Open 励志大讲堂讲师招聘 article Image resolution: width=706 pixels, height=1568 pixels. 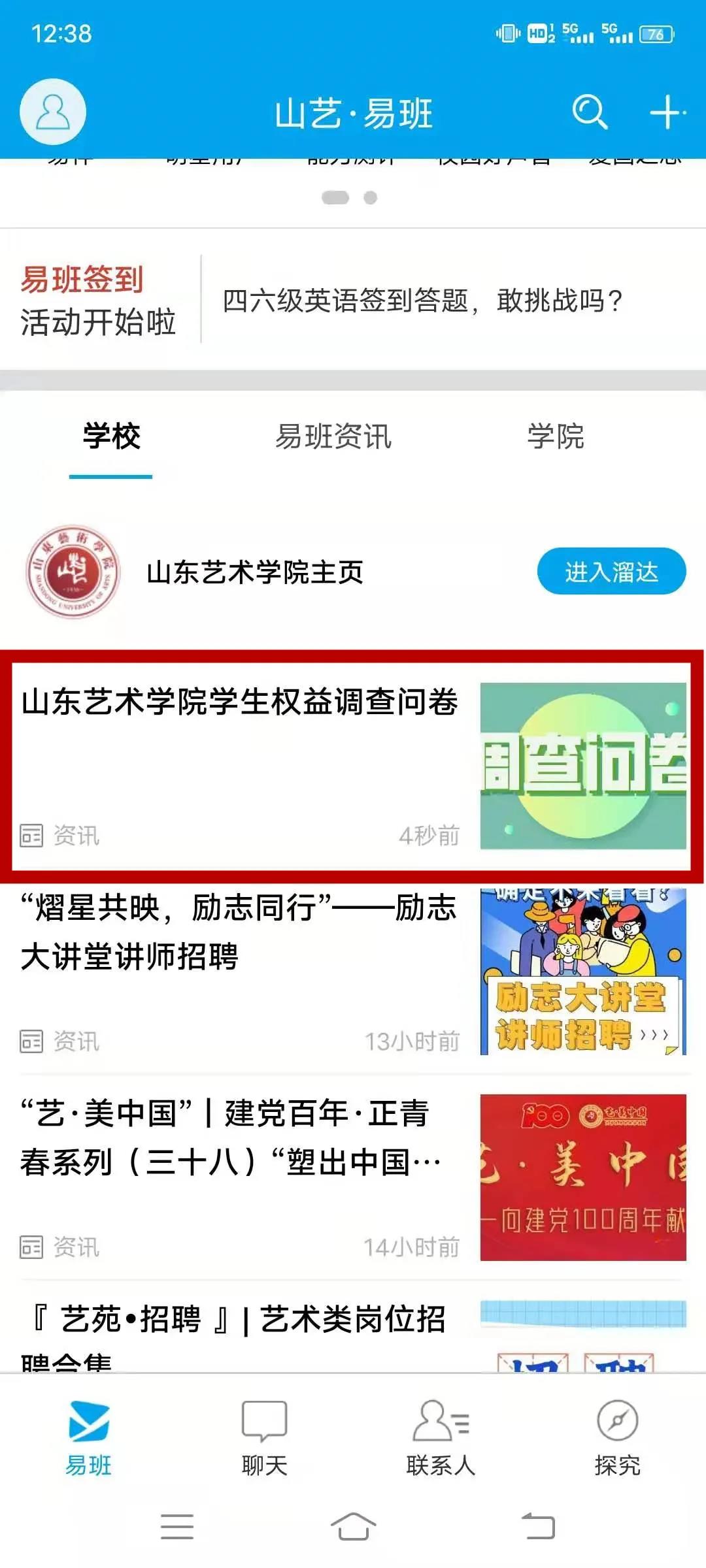[x=240, y=932]
